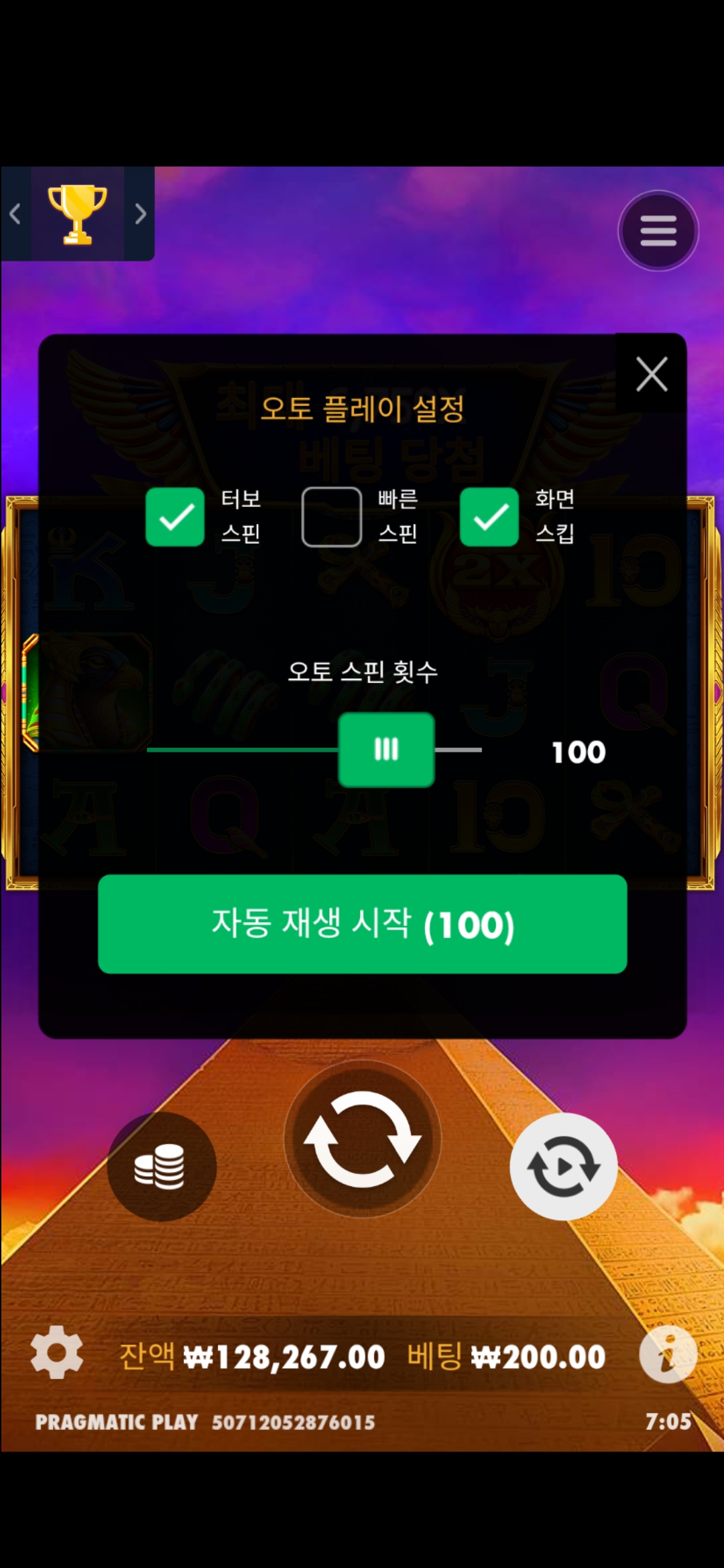The width and height of the screenshot is (724, 1568).
Task: Uncheck the 터보 스핀 checkbox
Action: (x=175, y=517)
